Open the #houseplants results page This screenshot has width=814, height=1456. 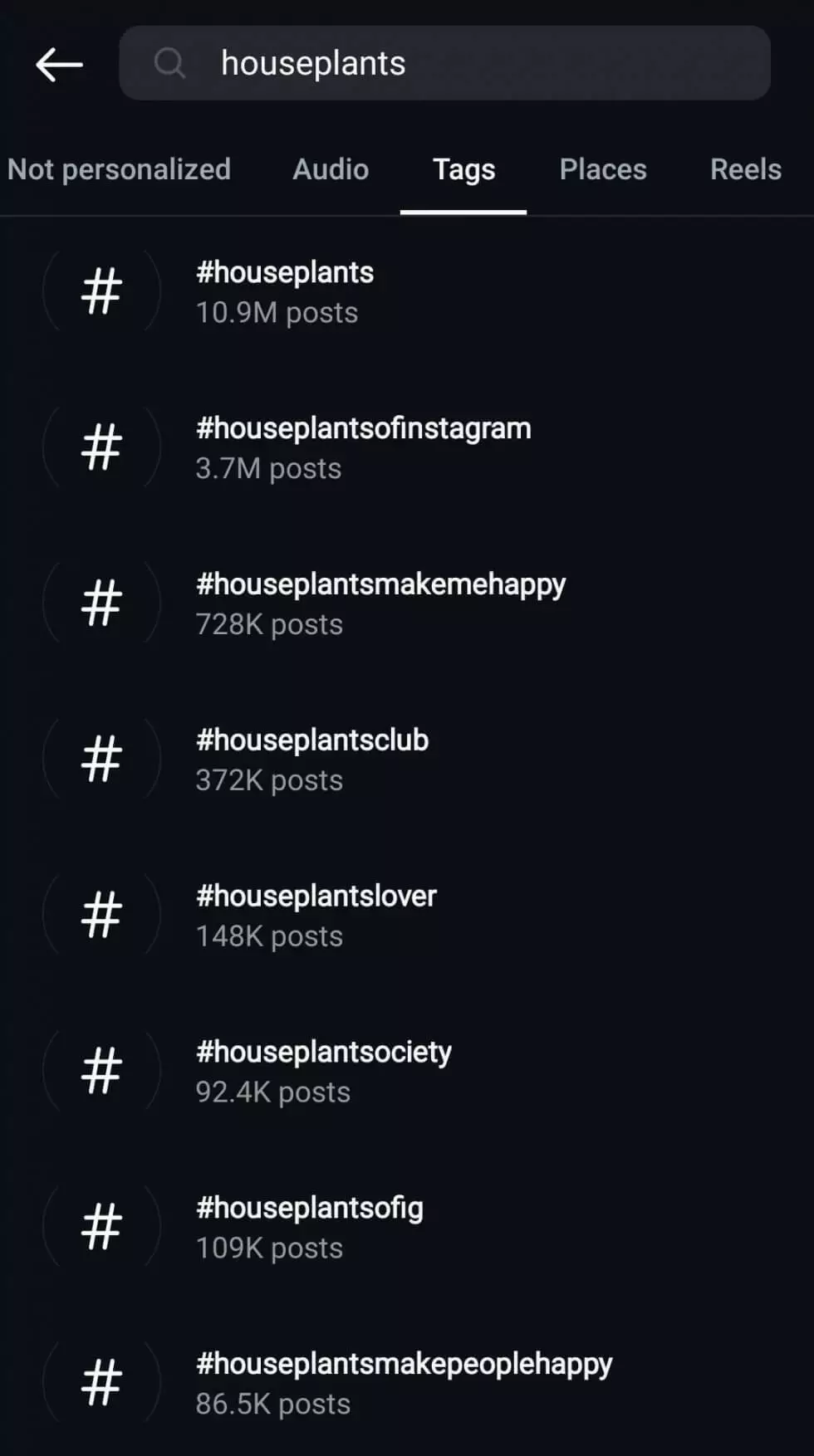click(285, 271)
